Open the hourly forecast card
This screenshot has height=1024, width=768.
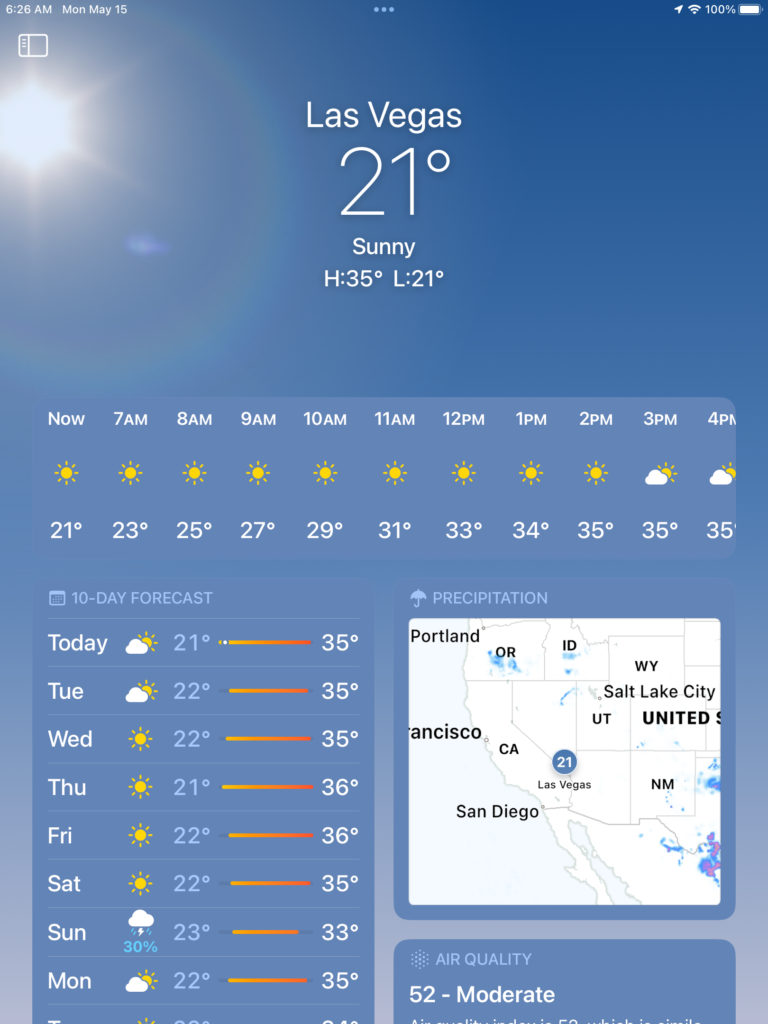tap(384, 476)
